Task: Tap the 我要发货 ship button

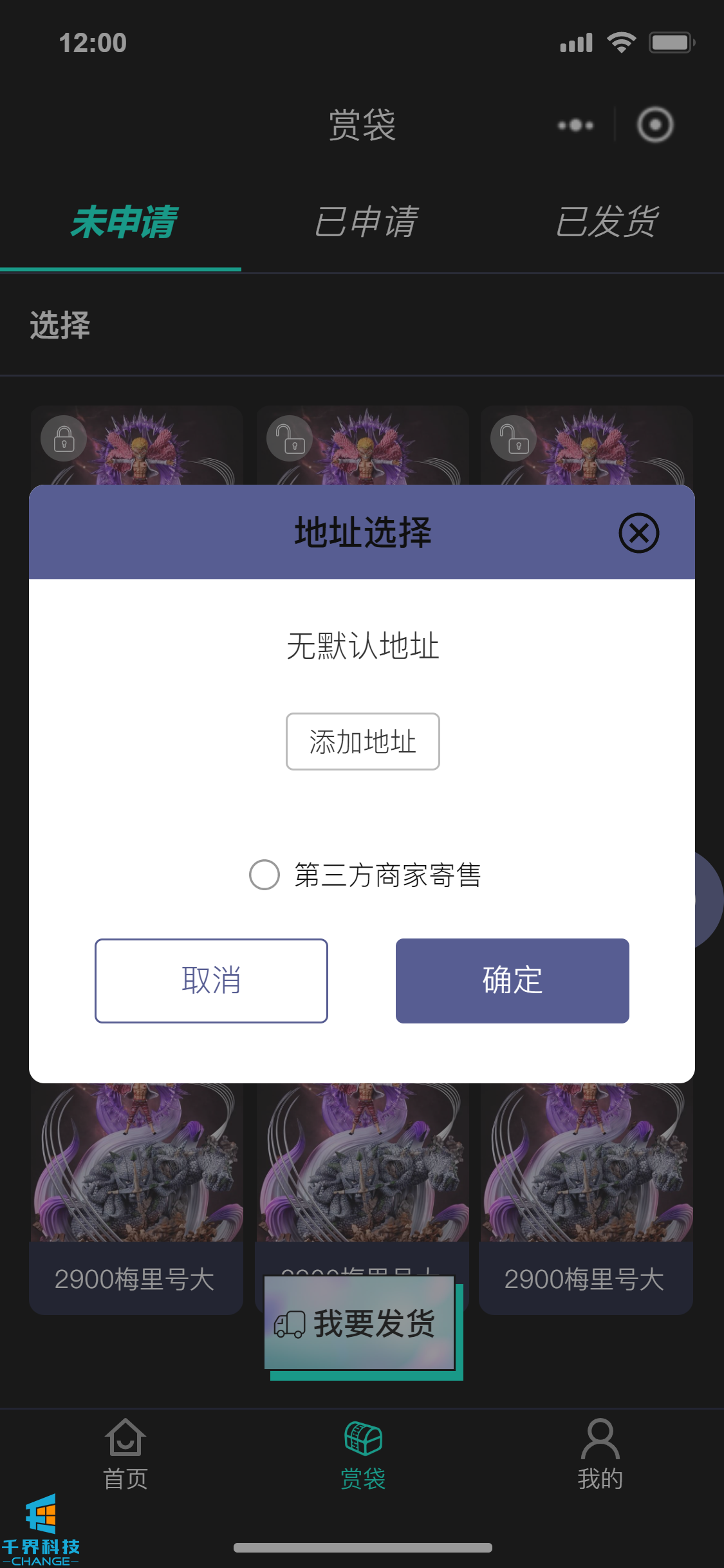Action: [360, 1323]
